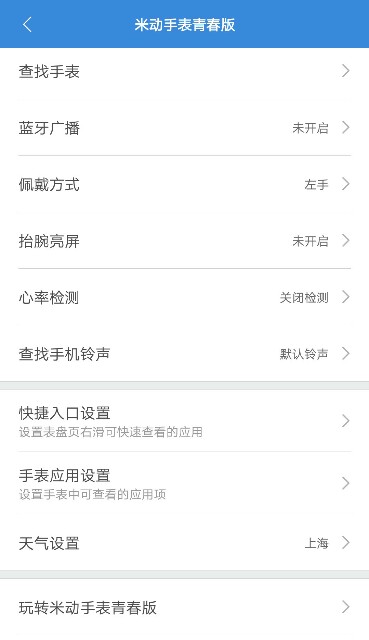
Task: Change 佩戴方式 wearing hand
Action: 184,184
